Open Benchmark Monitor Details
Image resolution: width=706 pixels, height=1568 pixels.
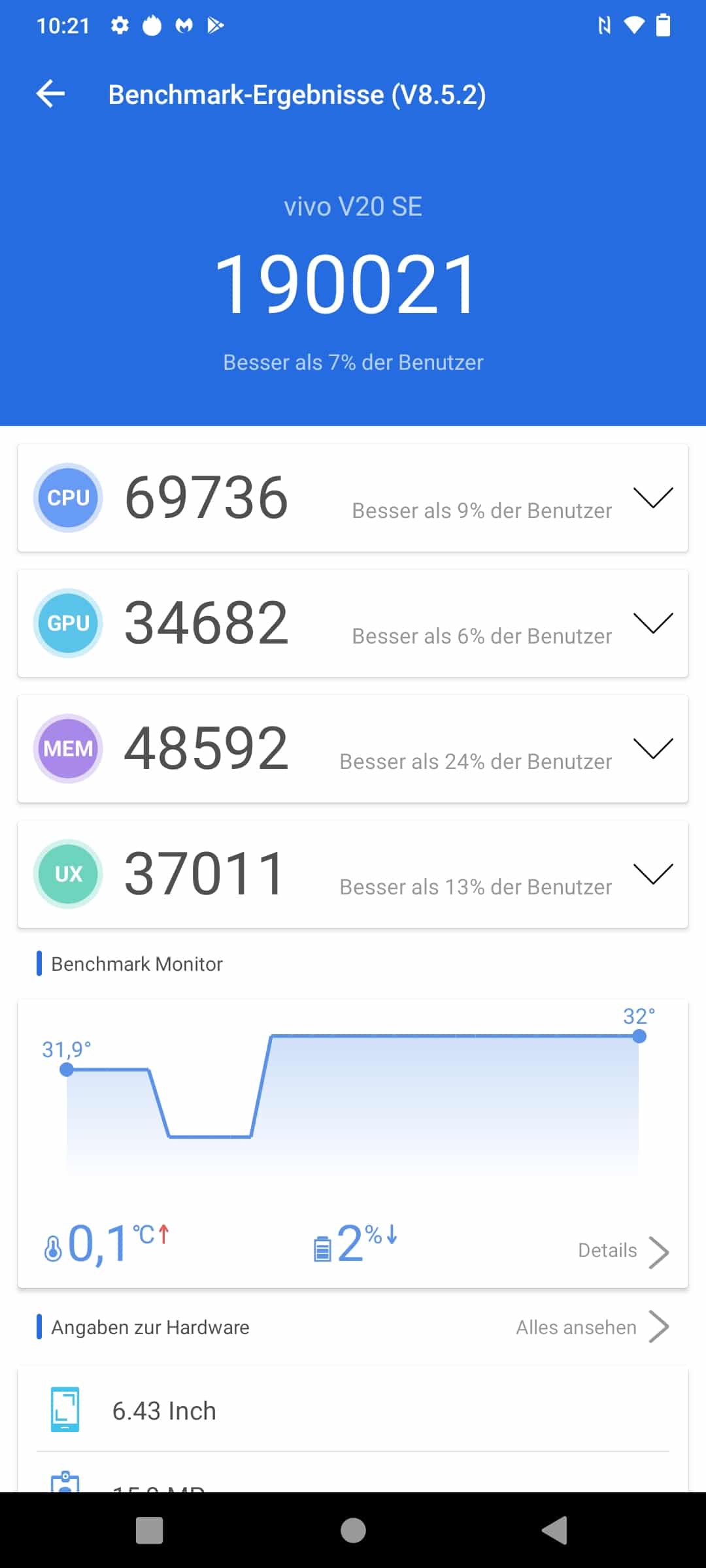(x=624, y=1251)
